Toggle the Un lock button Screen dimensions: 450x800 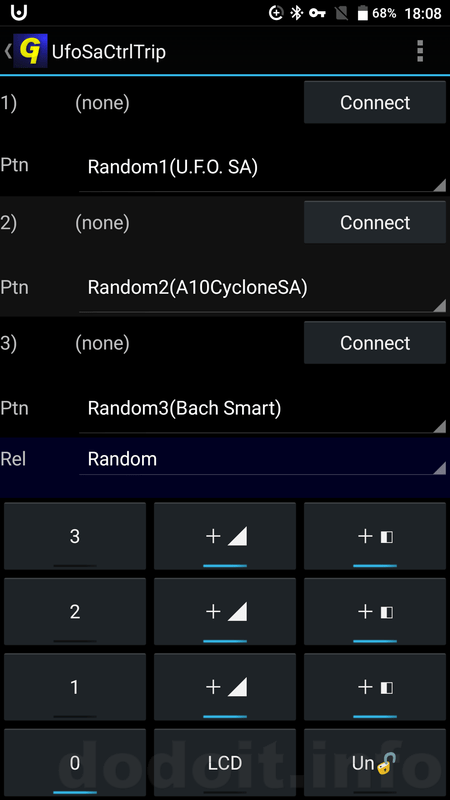(x=375, y=763)
